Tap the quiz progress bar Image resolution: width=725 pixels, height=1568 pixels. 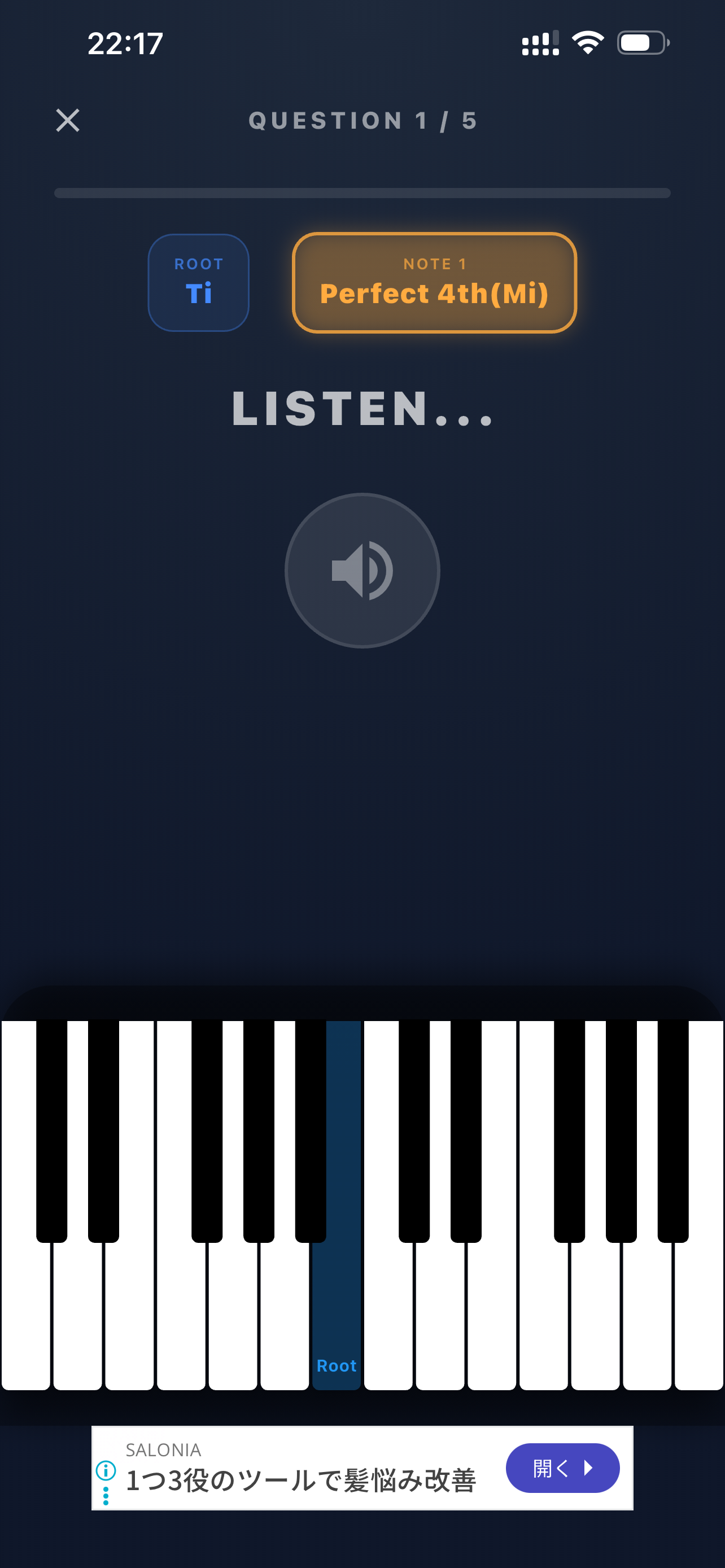click(x=361, y=193)
